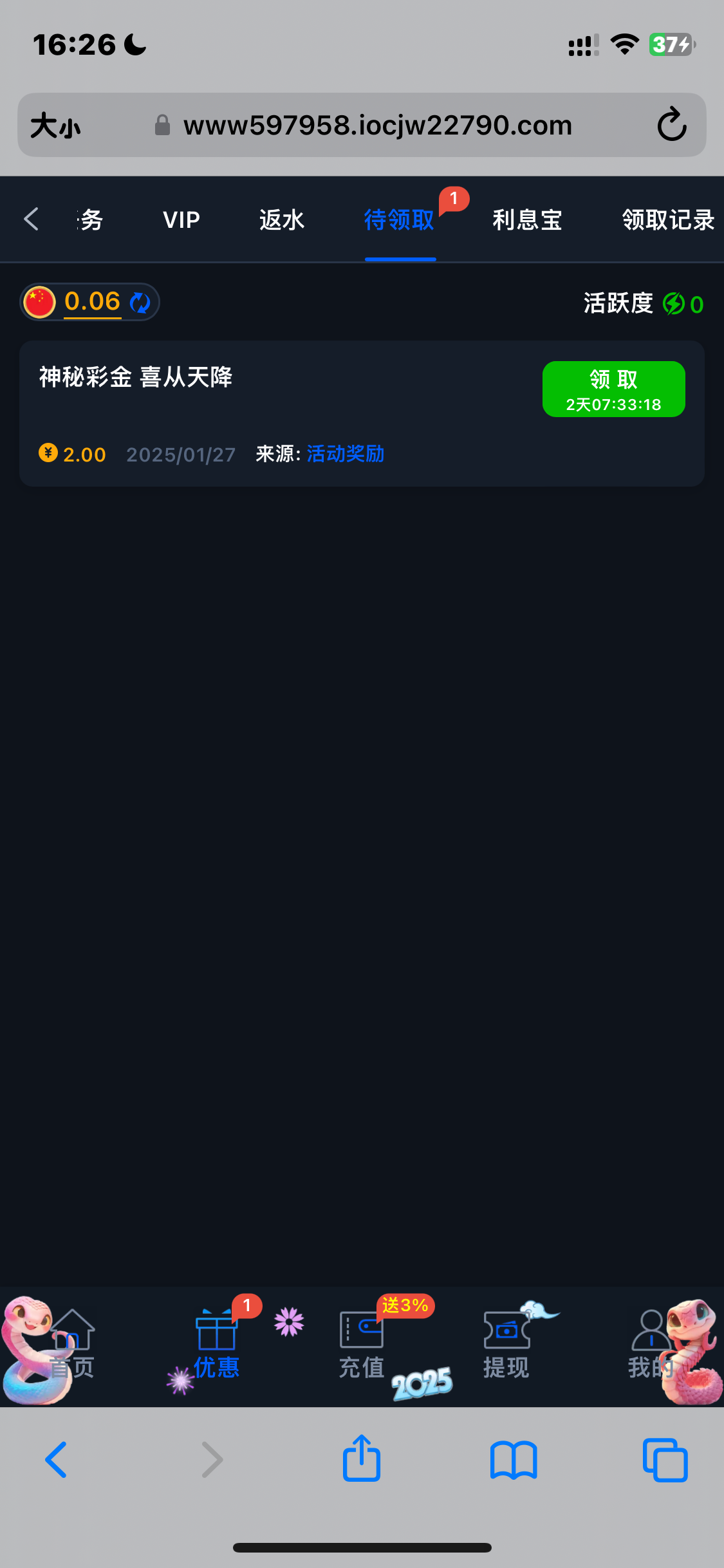This screenshot has width=724, height=1568.
Task: Open the 活动奖励 source link
Action: [x=346, y=454]
